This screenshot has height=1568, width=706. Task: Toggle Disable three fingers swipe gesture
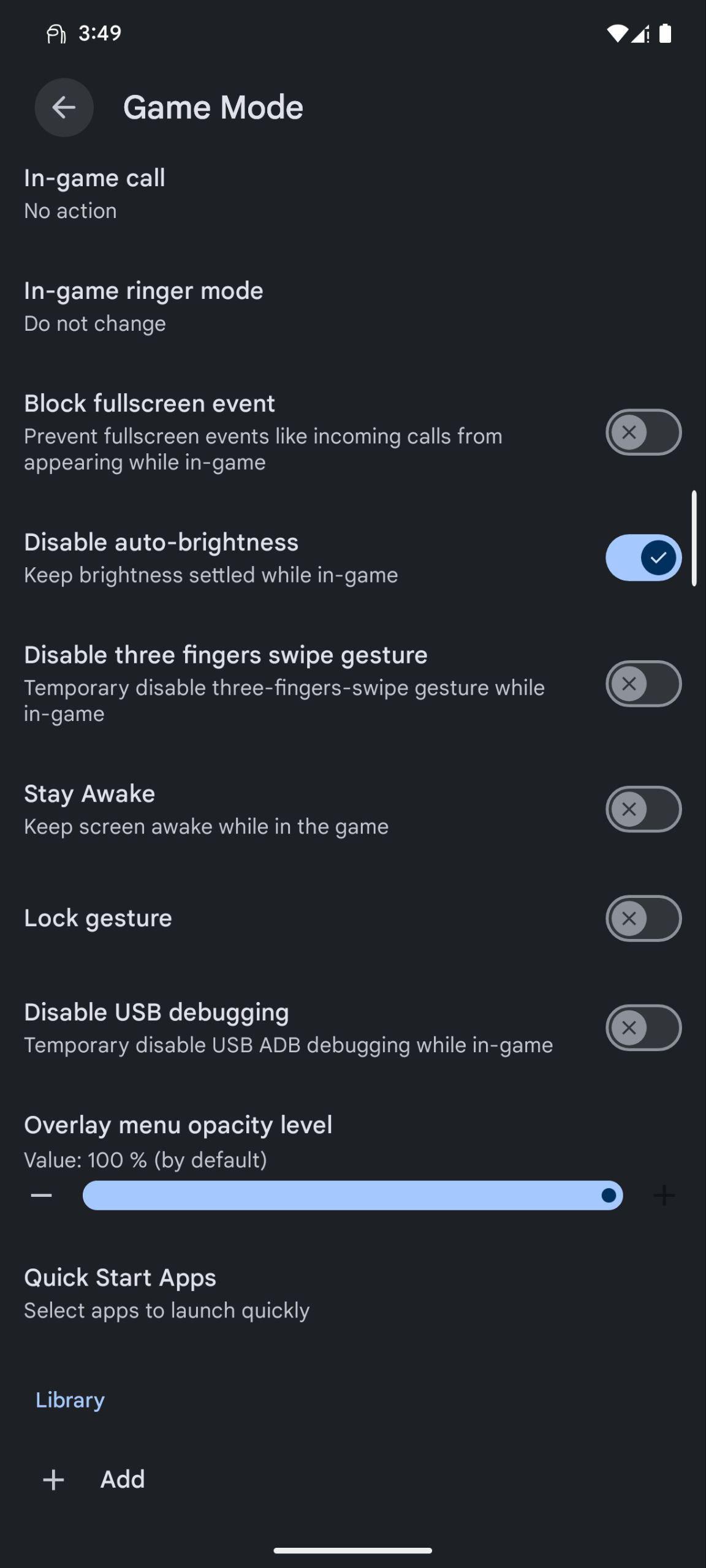point(643,684)
